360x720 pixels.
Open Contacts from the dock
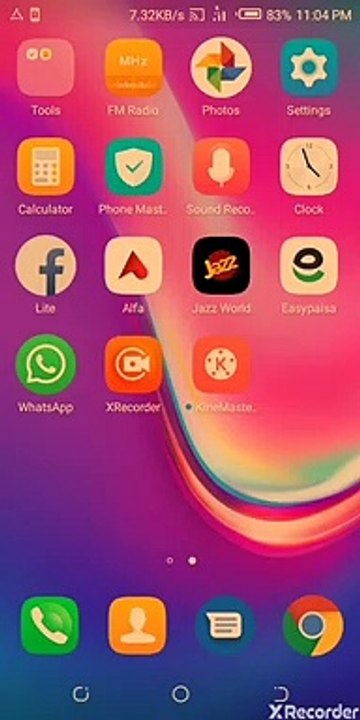(138, 625)
